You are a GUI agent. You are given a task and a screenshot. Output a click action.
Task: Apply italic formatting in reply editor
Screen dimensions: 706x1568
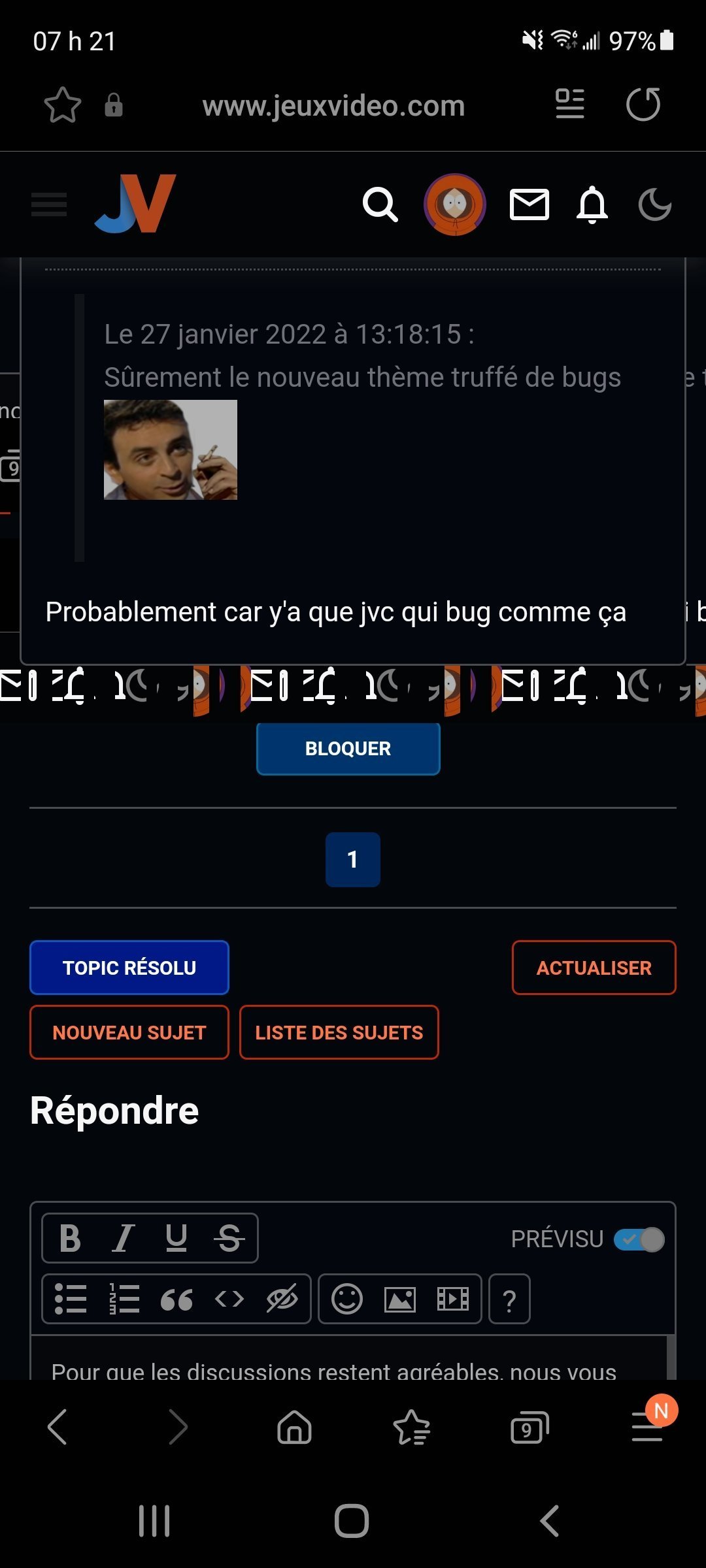[123, 1238]
